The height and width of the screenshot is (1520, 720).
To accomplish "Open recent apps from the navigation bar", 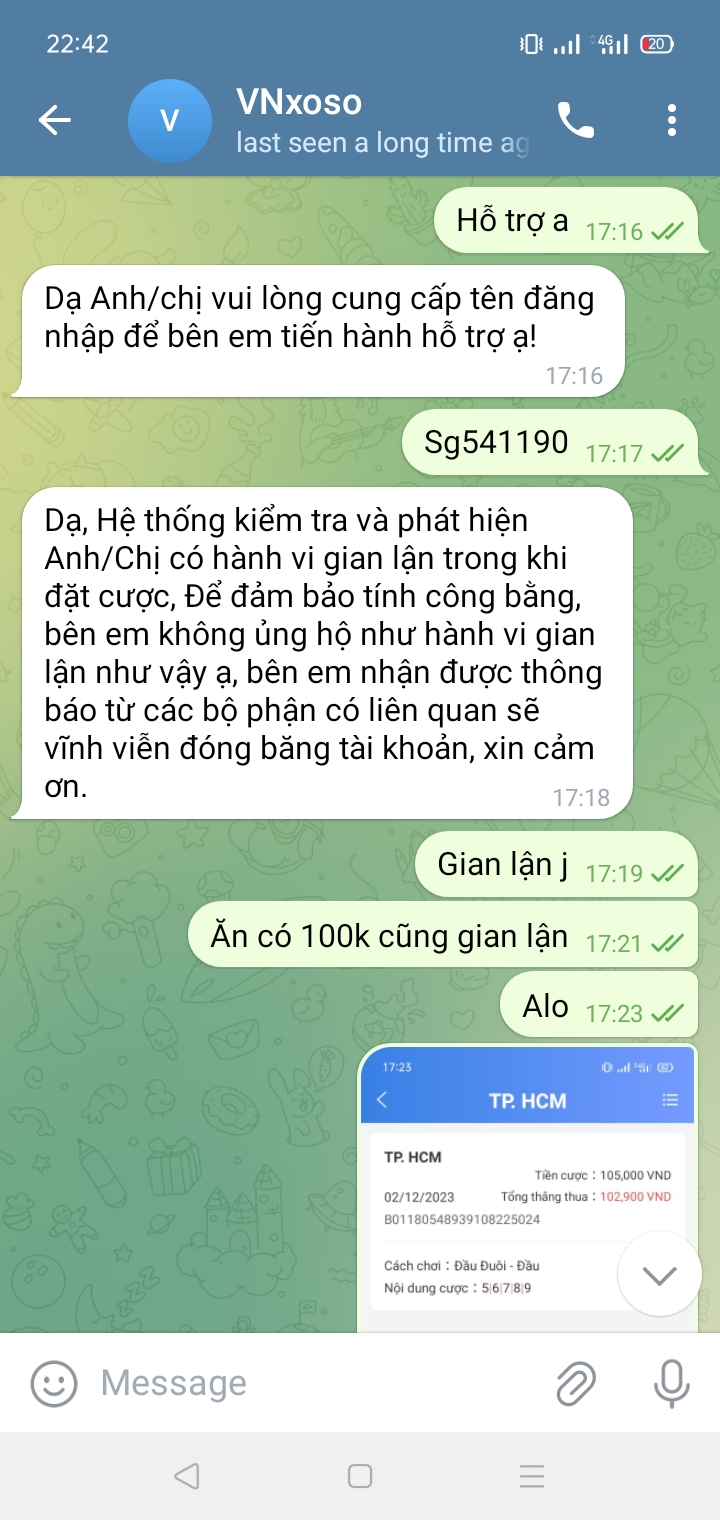I will [x=532, y=1476].
